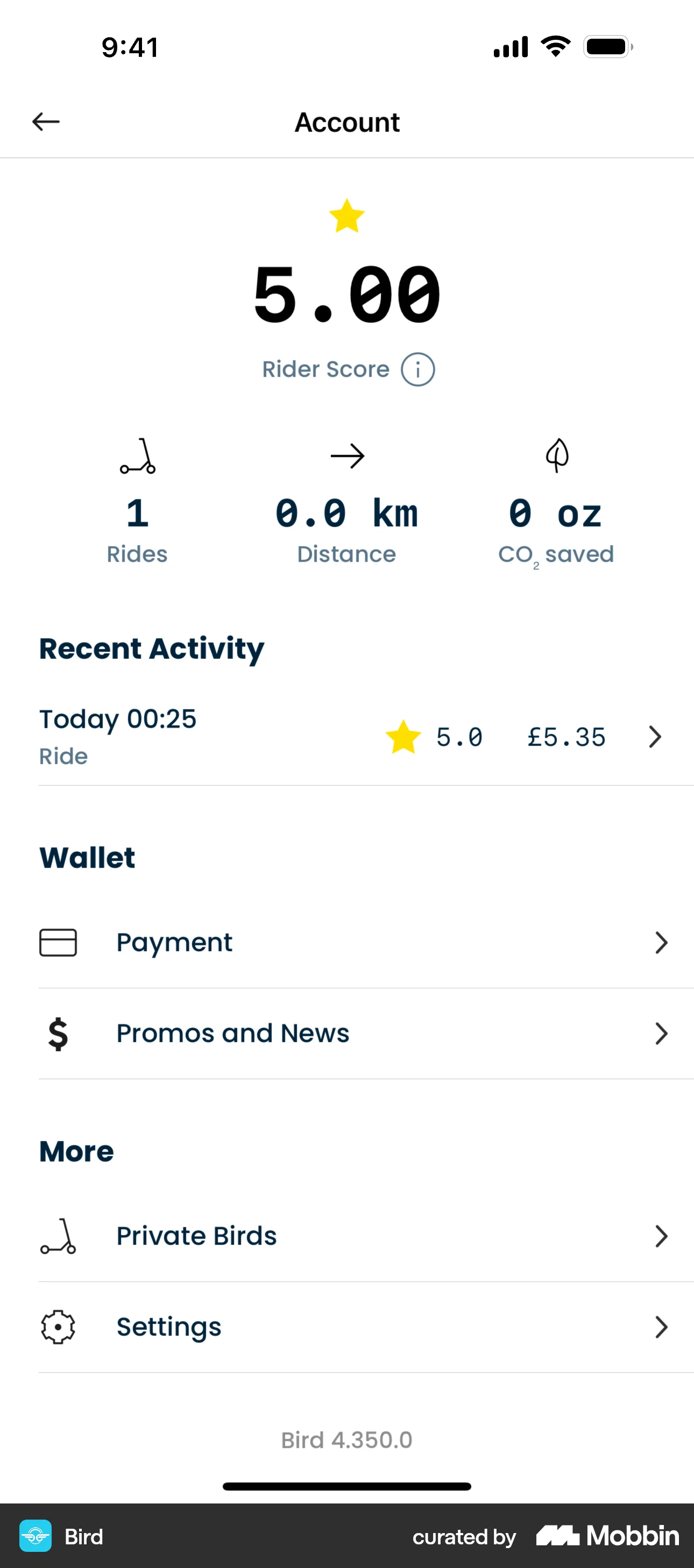Open Private Birds
694x1568 pixels.
click(x=196, y=1236)
